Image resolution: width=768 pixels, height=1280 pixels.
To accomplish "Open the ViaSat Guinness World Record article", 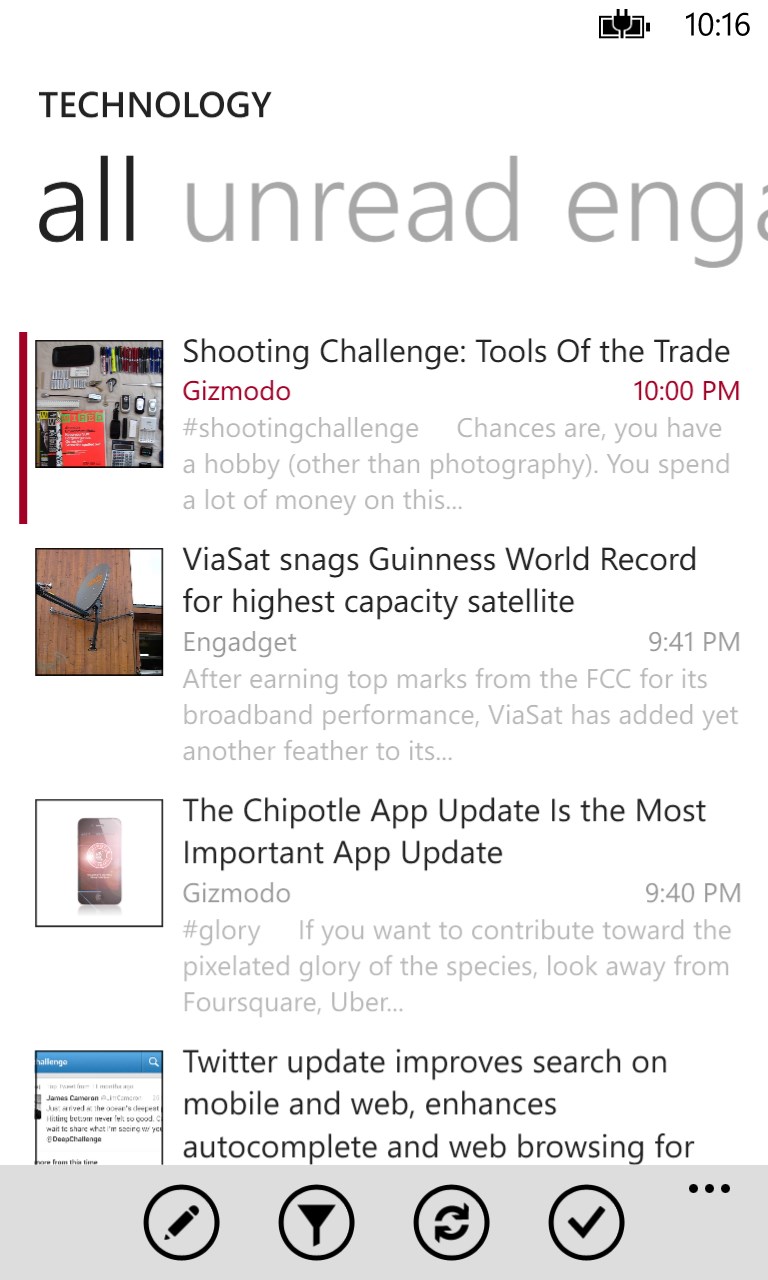I will [x=440, y=580].
